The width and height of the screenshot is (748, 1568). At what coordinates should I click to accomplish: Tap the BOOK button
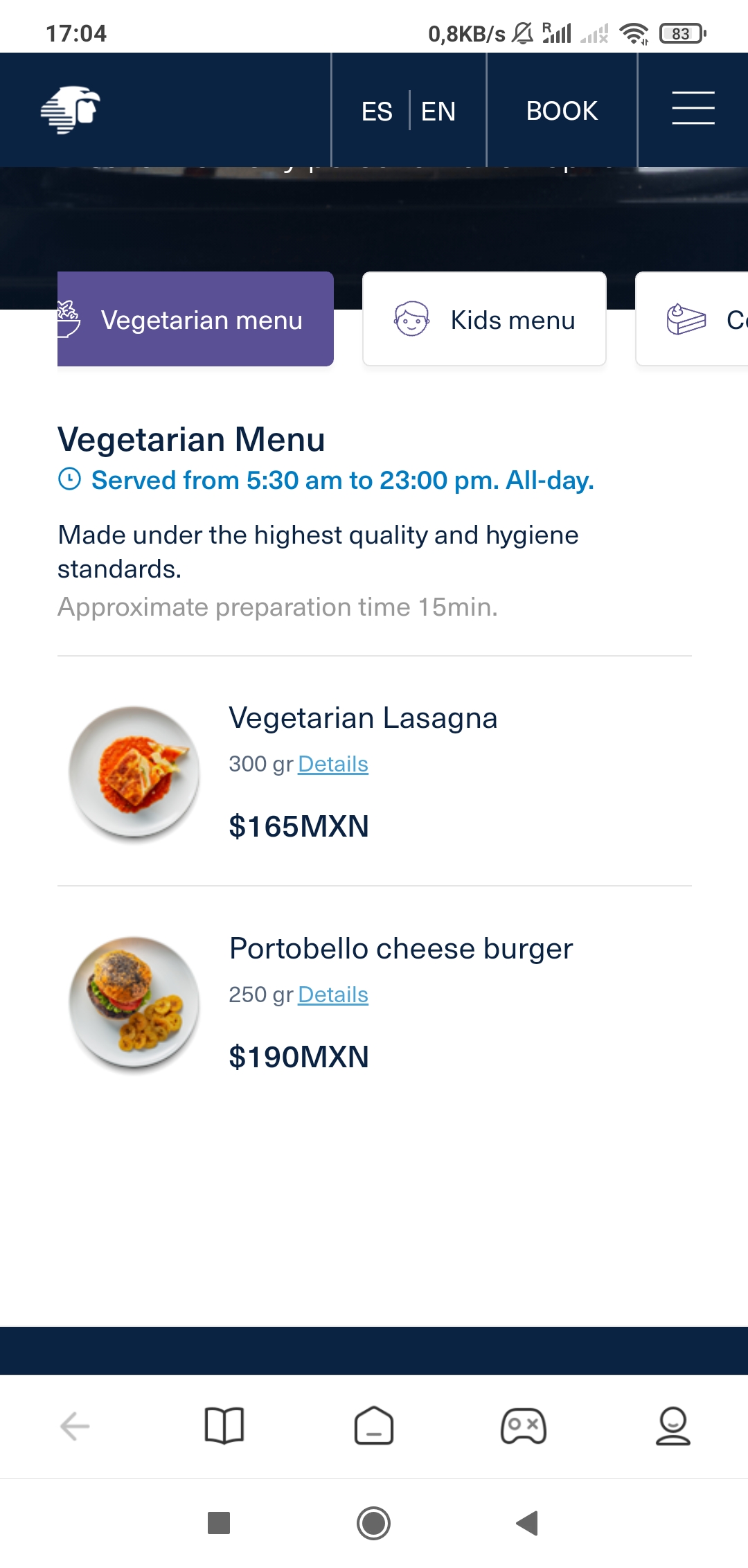(562, 111)
